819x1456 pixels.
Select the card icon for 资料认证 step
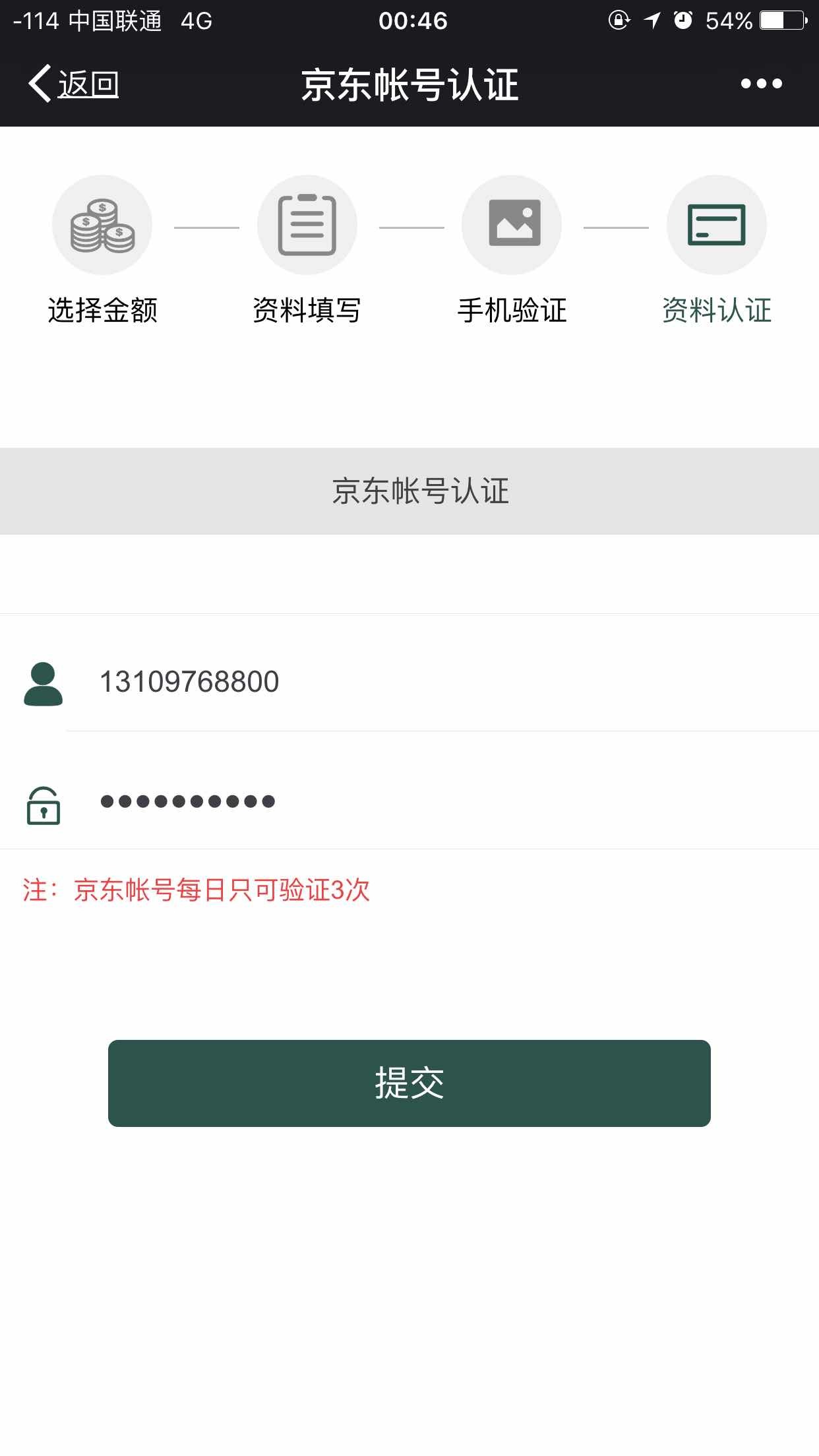717,224
